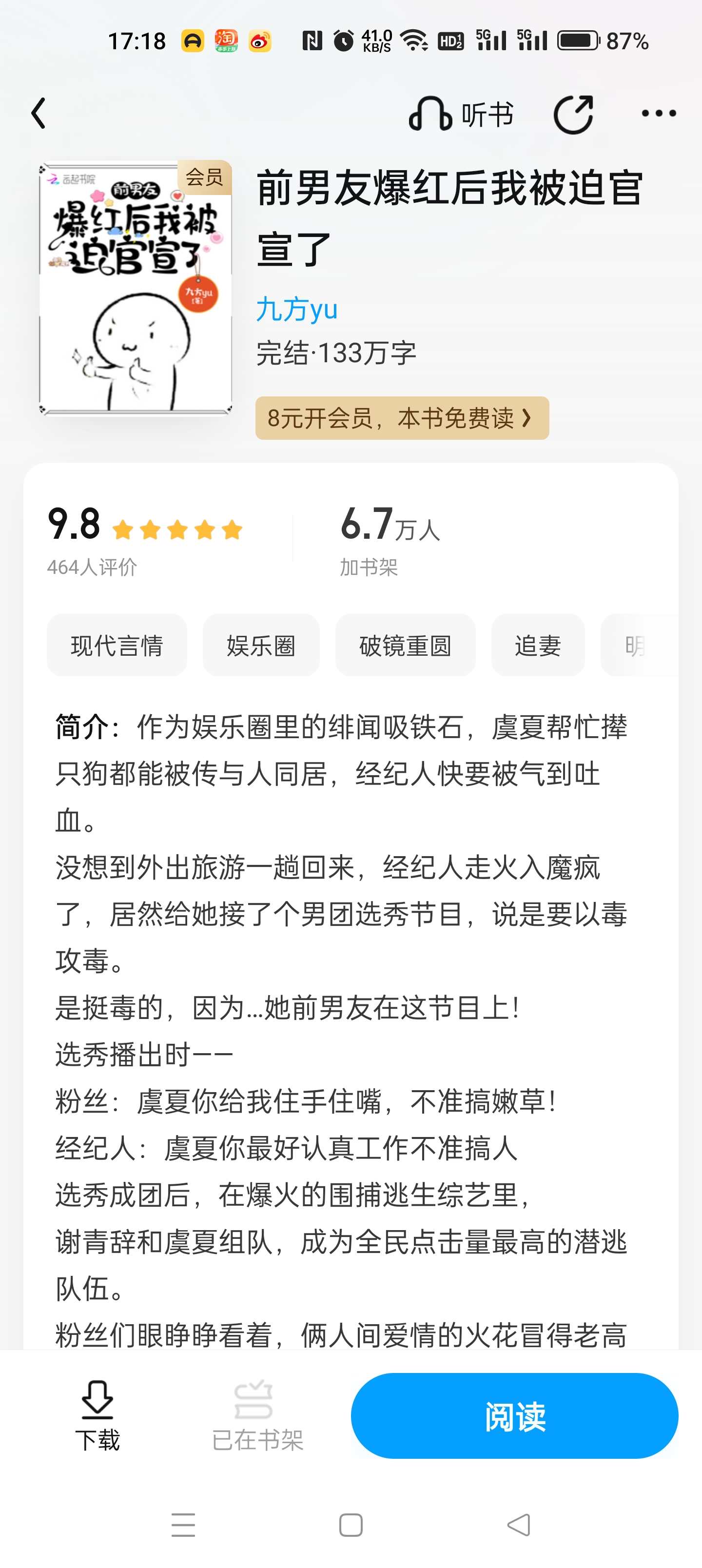
Task: Start reading with the 阅读 button
Action: tap(514, 1415)
